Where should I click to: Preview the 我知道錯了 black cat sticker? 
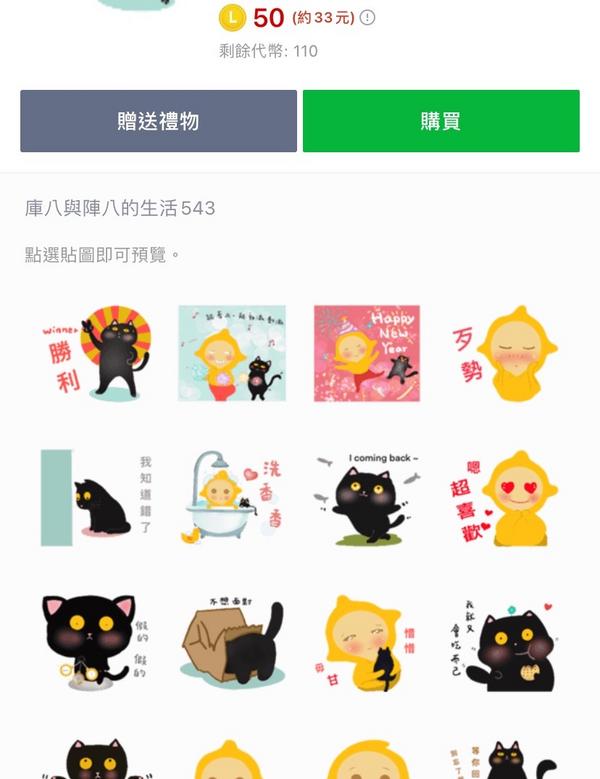point(96,497)
